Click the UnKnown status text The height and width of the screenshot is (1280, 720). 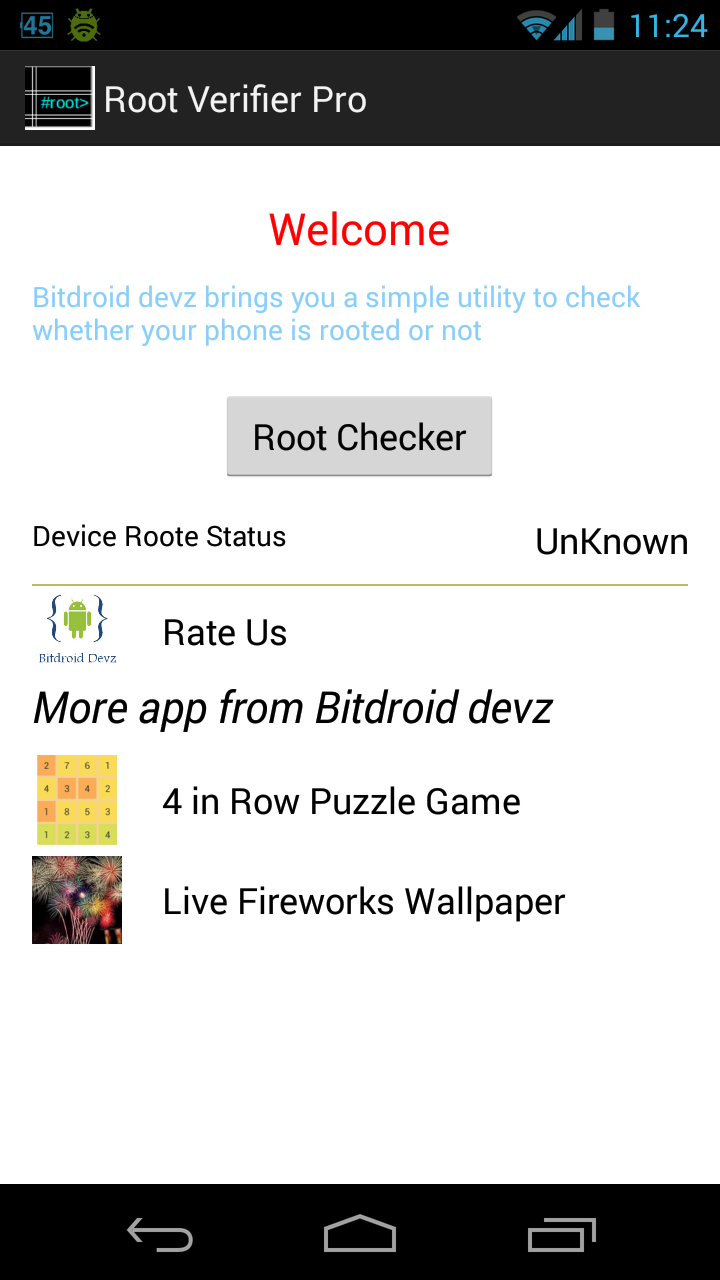[x=611, y=541]
